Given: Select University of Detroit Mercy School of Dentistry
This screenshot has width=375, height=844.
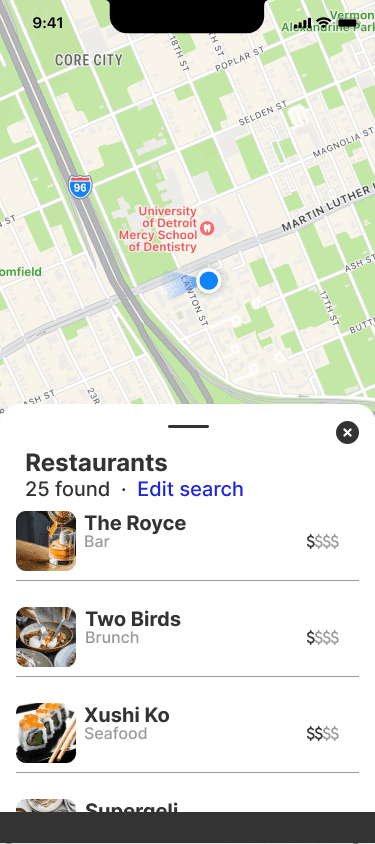Looking at the screenshot, I should (x=166, y=229).
